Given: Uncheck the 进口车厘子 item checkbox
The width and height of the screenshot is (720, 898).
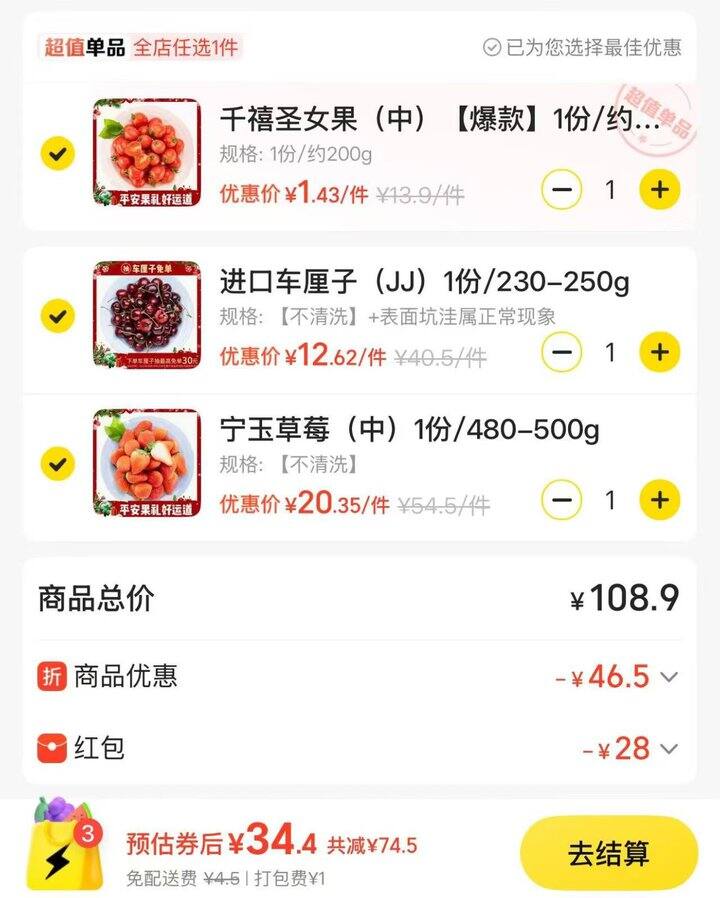Looking at the screenshot, I should [58, 315].
